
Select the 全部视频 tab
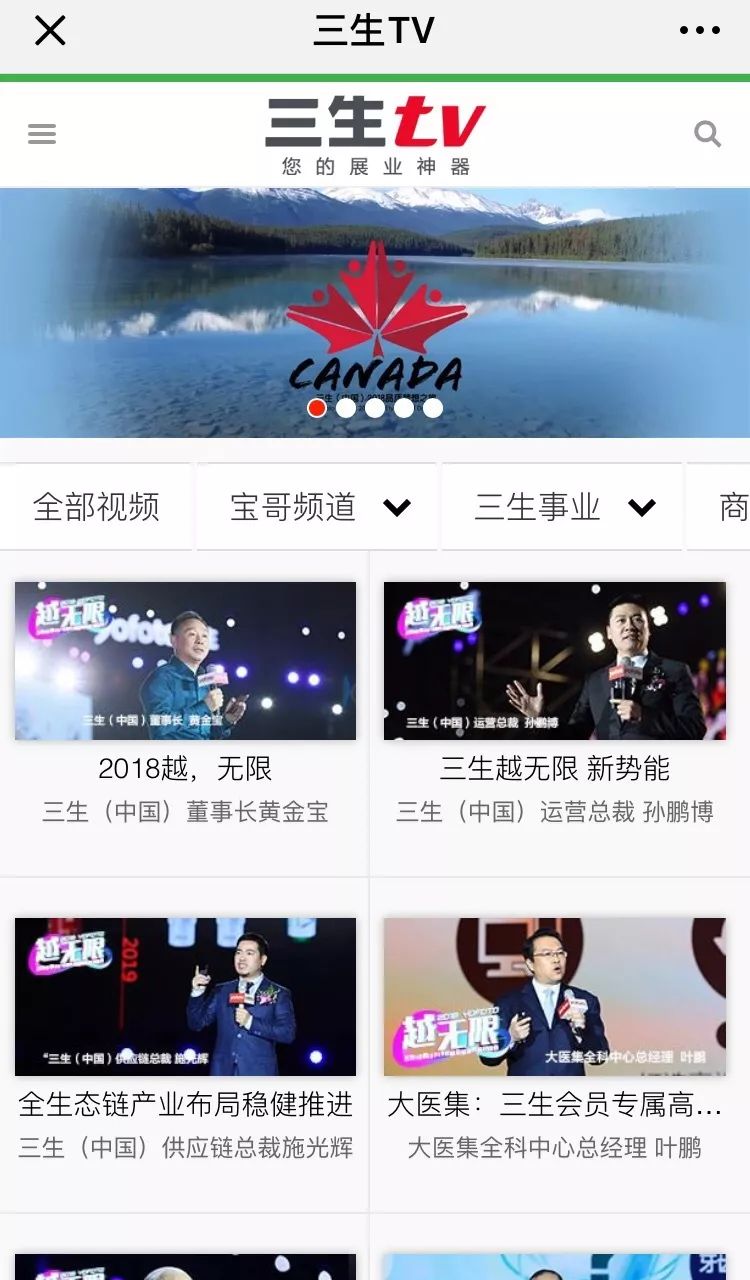coord(96,507)
